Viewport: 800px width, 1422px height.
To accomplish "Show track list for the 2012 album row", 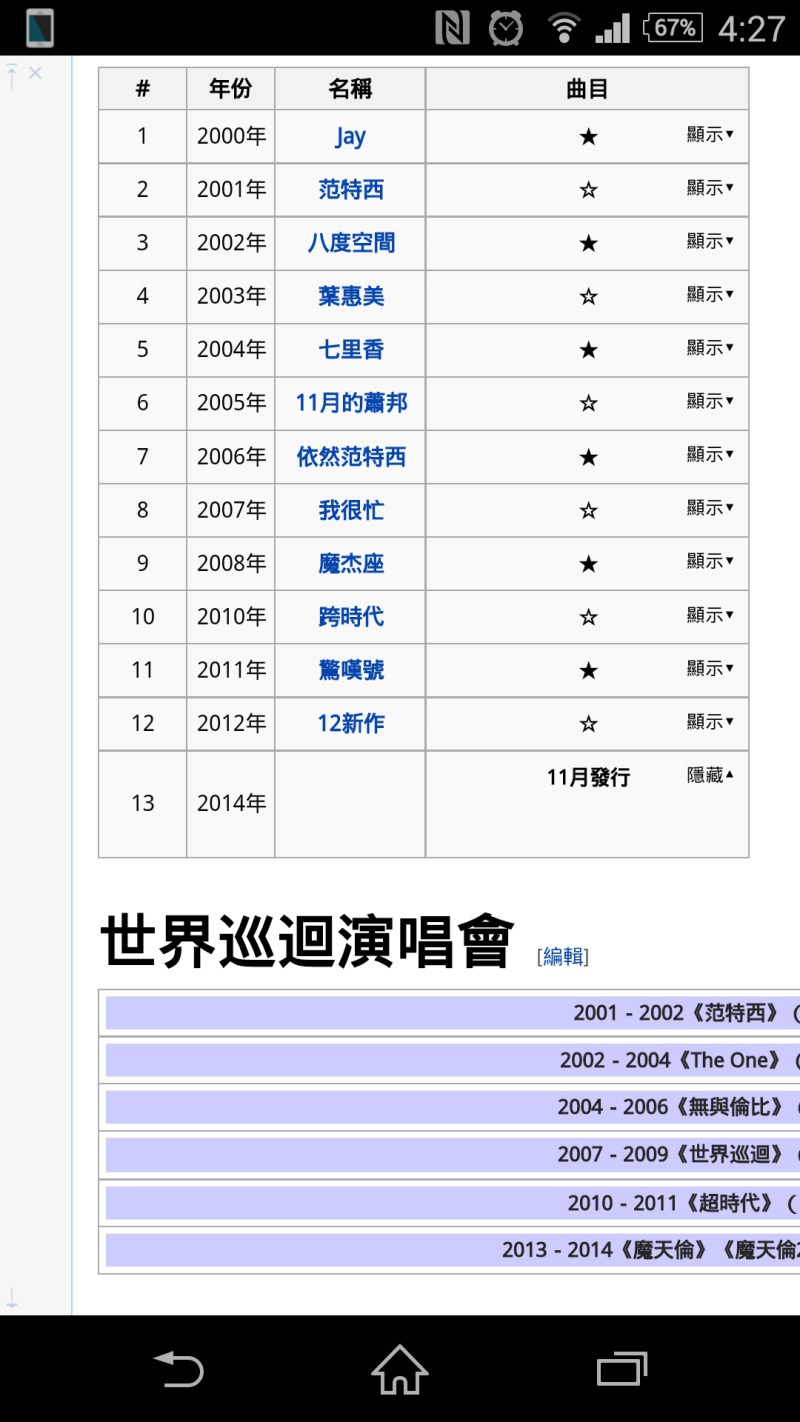I will click(710, 721).
